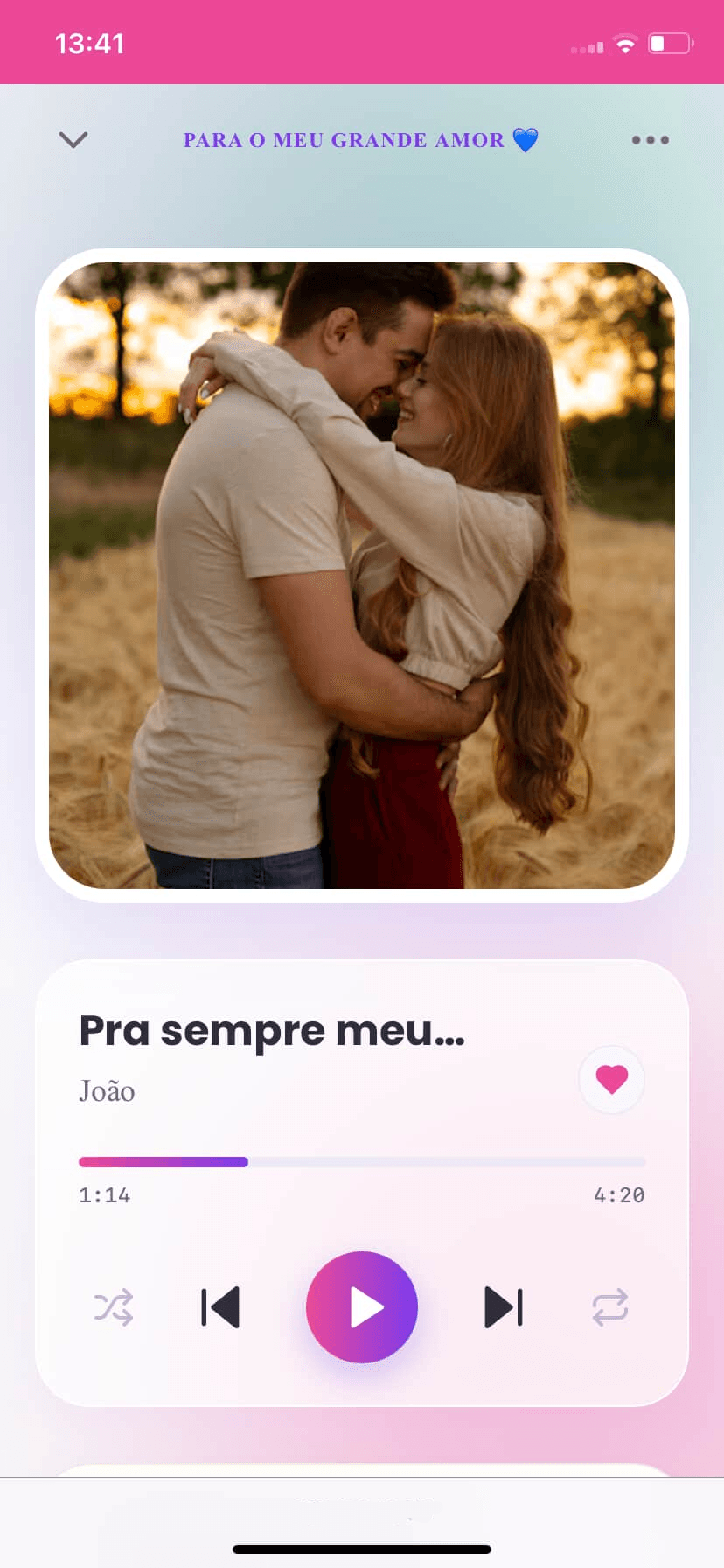This screenshot has width=724, height=1568.
Task: Skip to the next track
Action: click(x=504, y=1307)
